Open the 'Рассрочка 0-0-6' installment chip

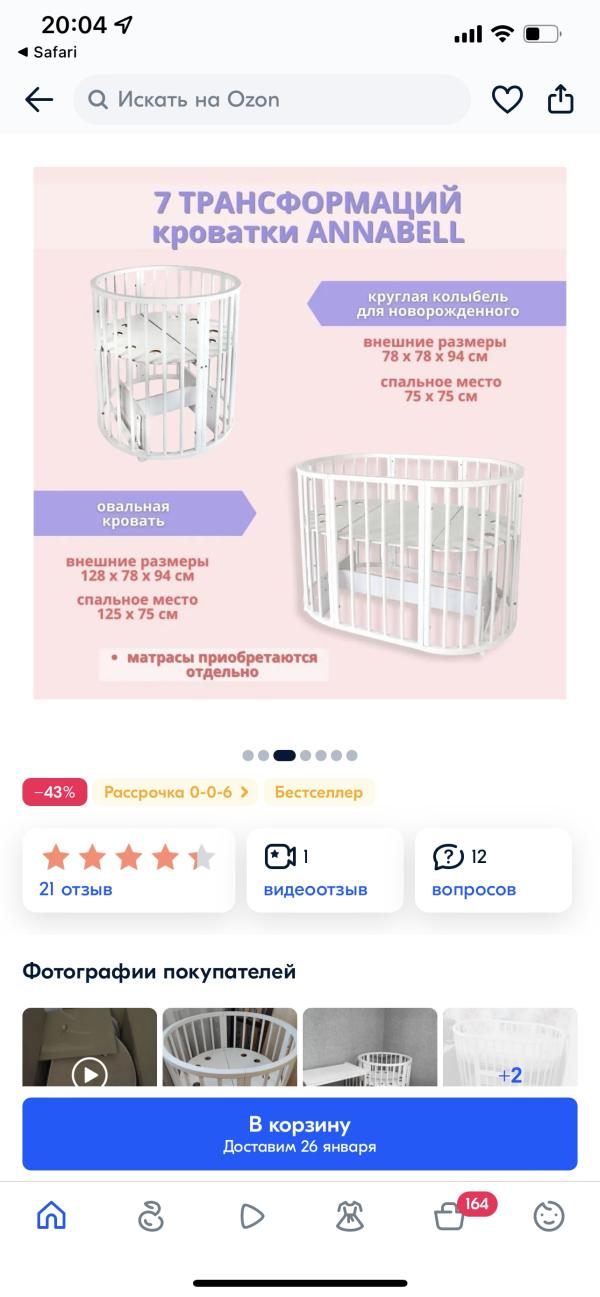176,792
